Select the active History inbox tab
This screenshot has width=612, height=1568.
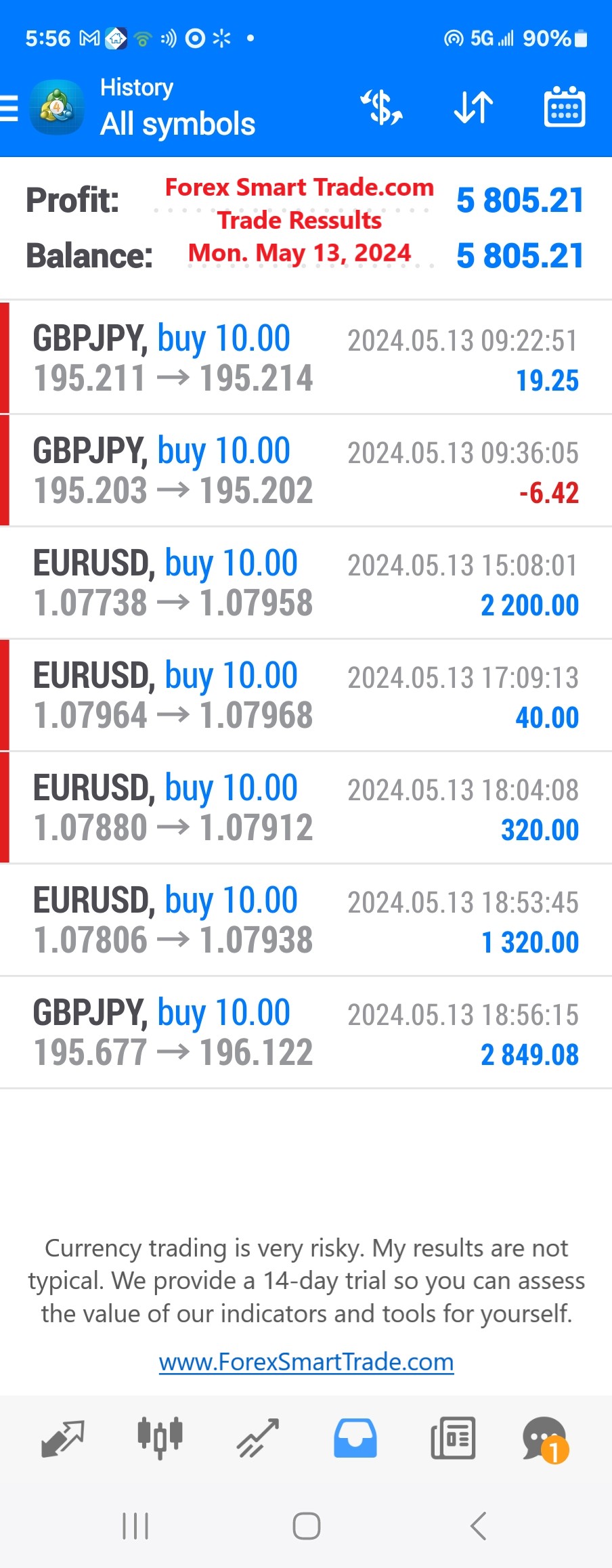tap(355, 1439)
